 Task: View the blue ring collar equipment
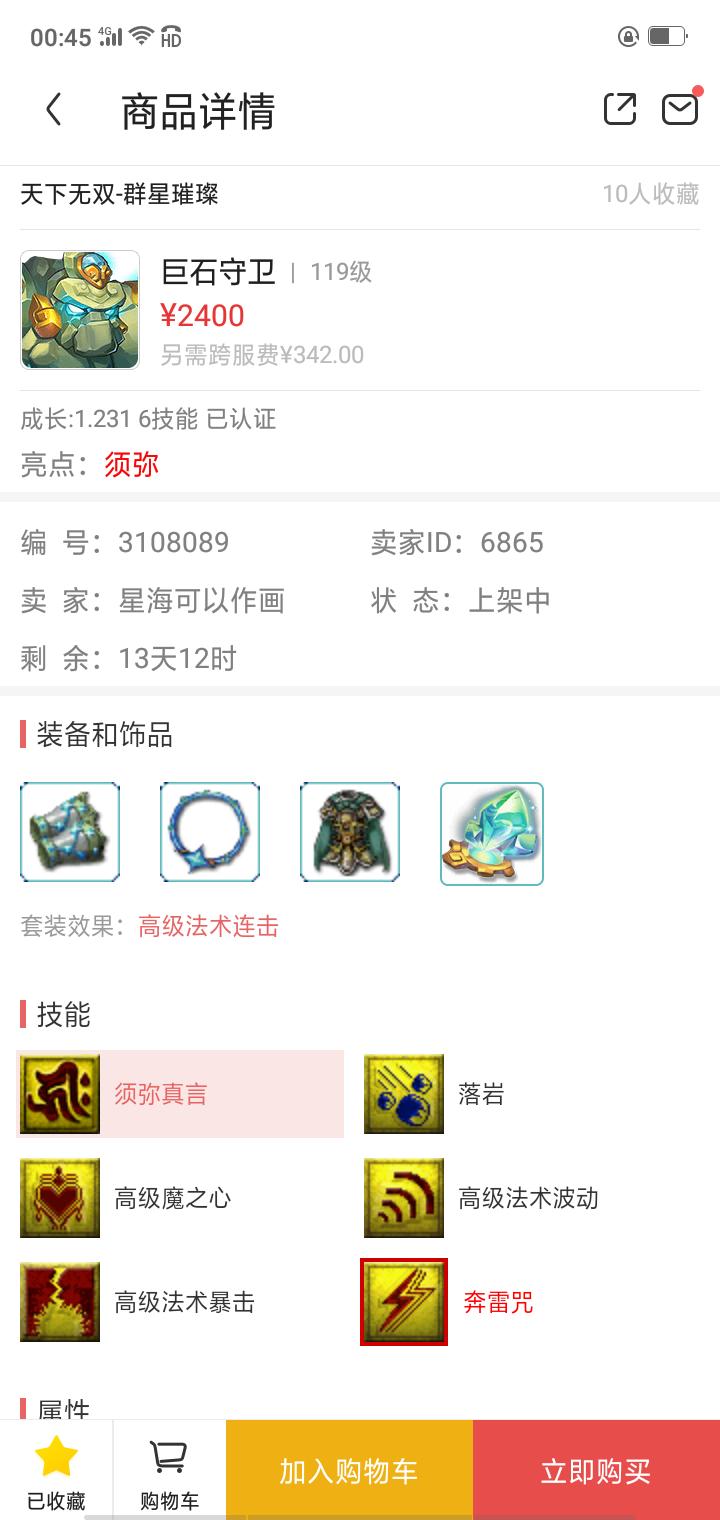pos(210,832)
